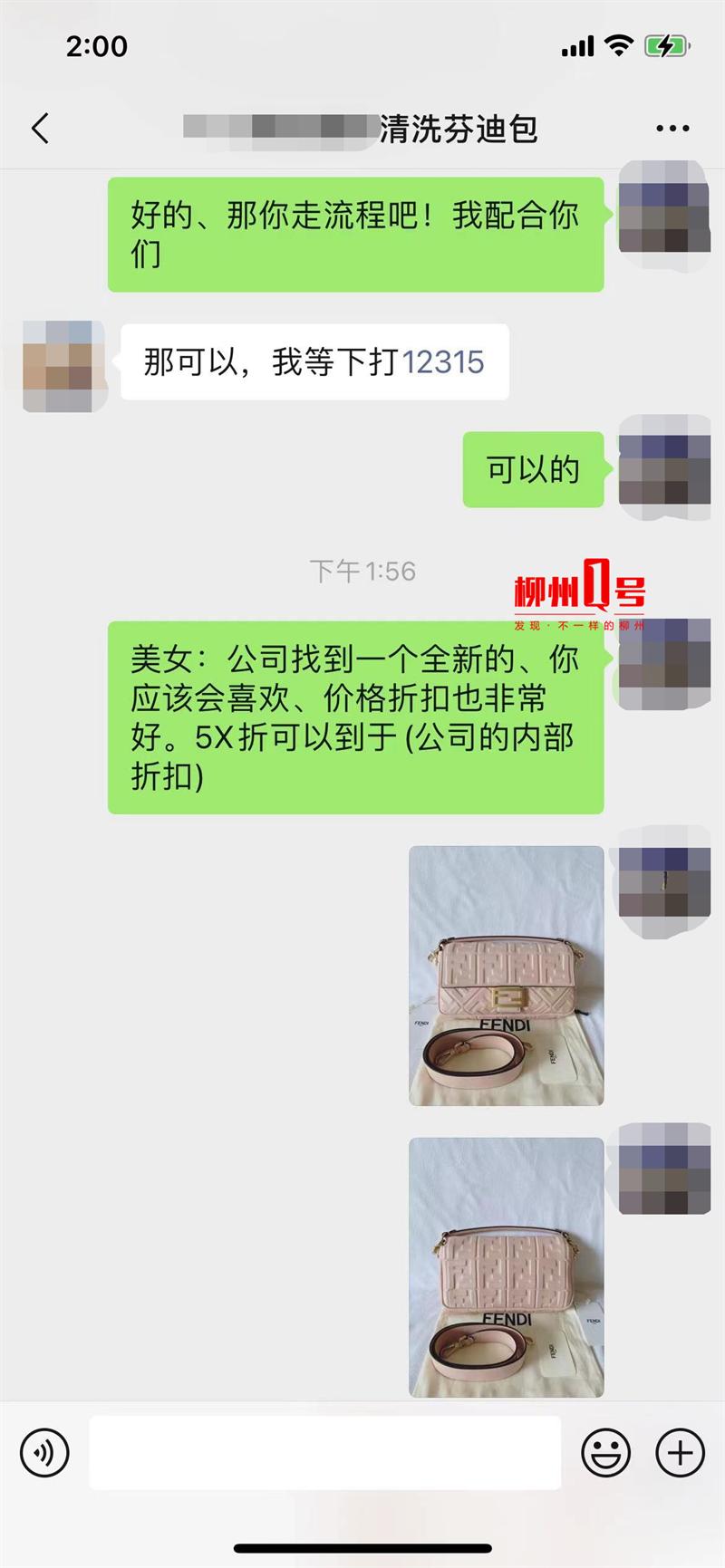View the second pink Fendi bag photo

click(506, 1267)
